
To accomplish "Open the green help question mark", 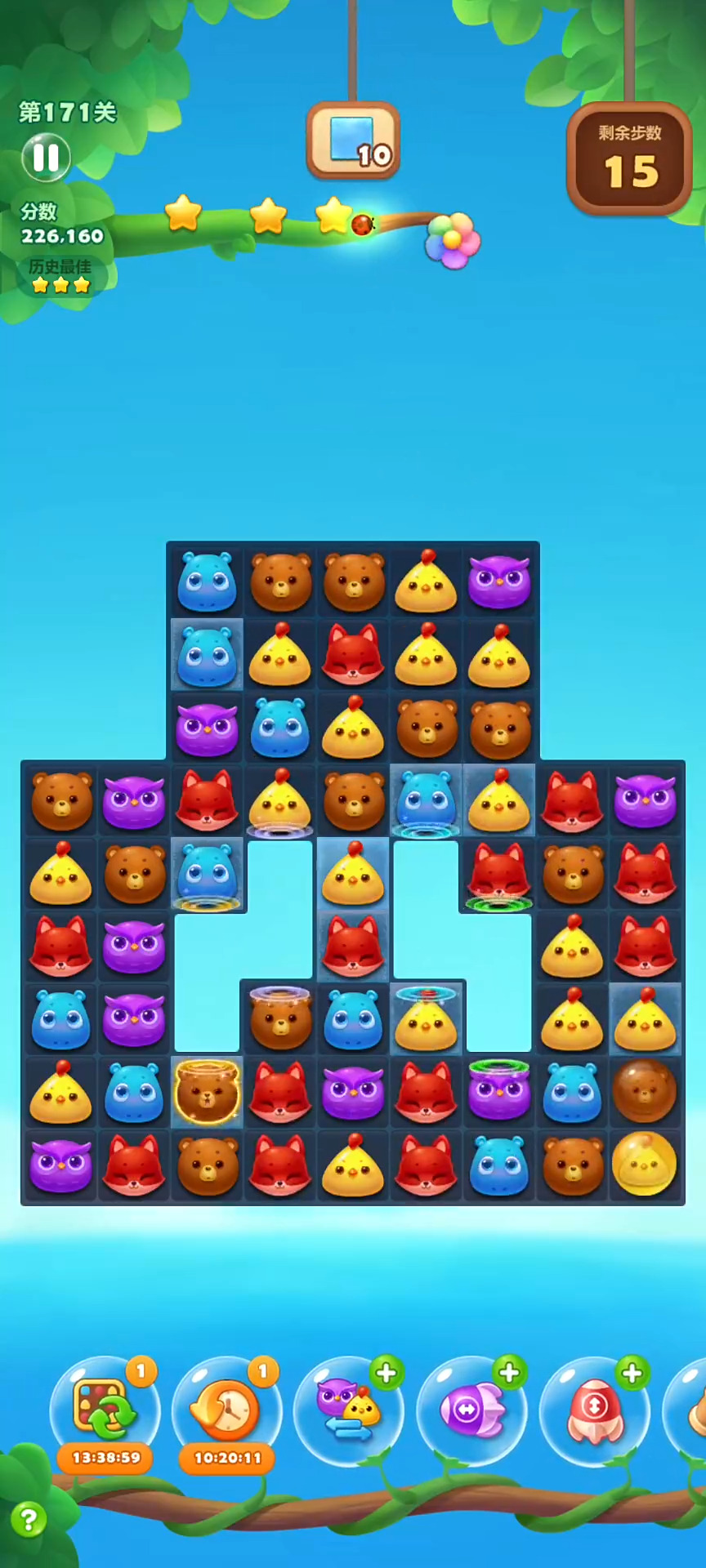I will (x=29, y=1520).
